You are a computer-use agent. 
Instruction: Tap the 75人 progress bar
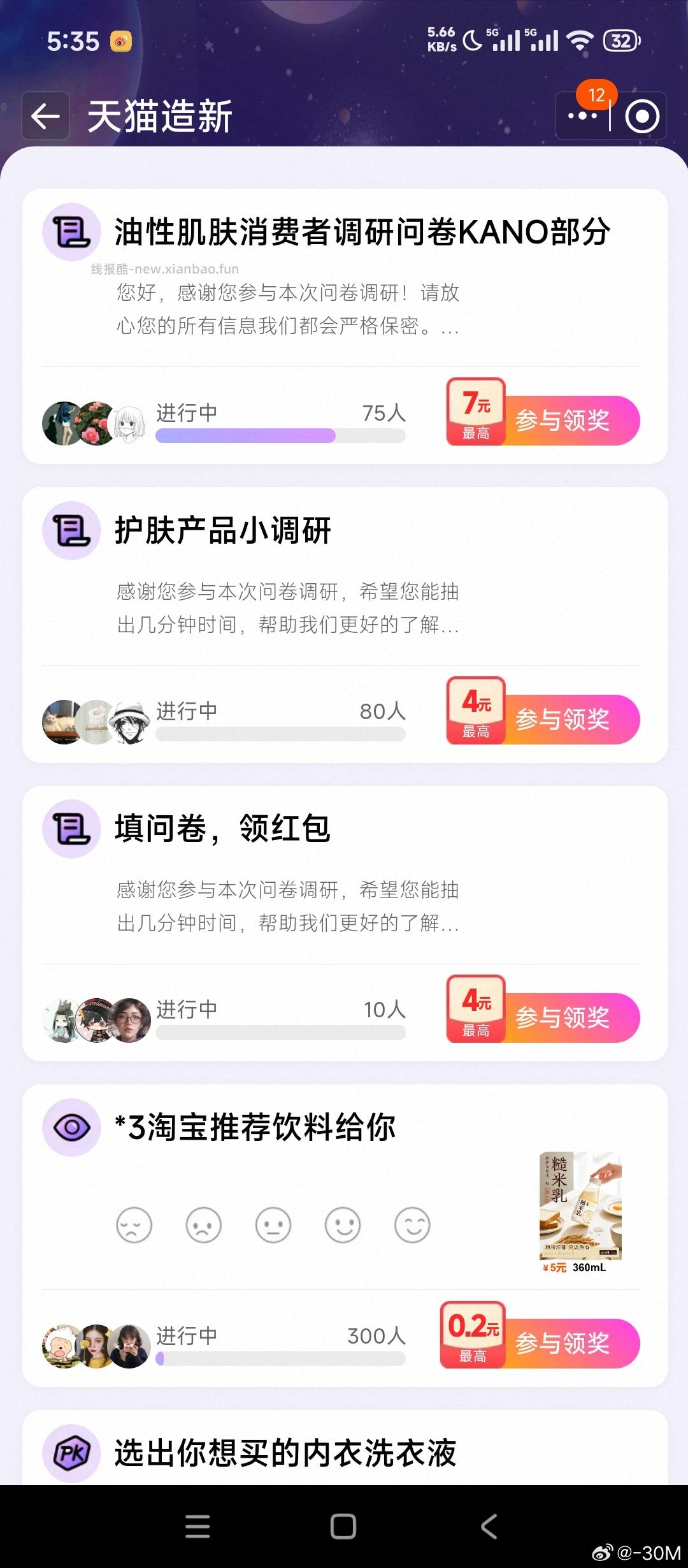click(x=280, y=435)
